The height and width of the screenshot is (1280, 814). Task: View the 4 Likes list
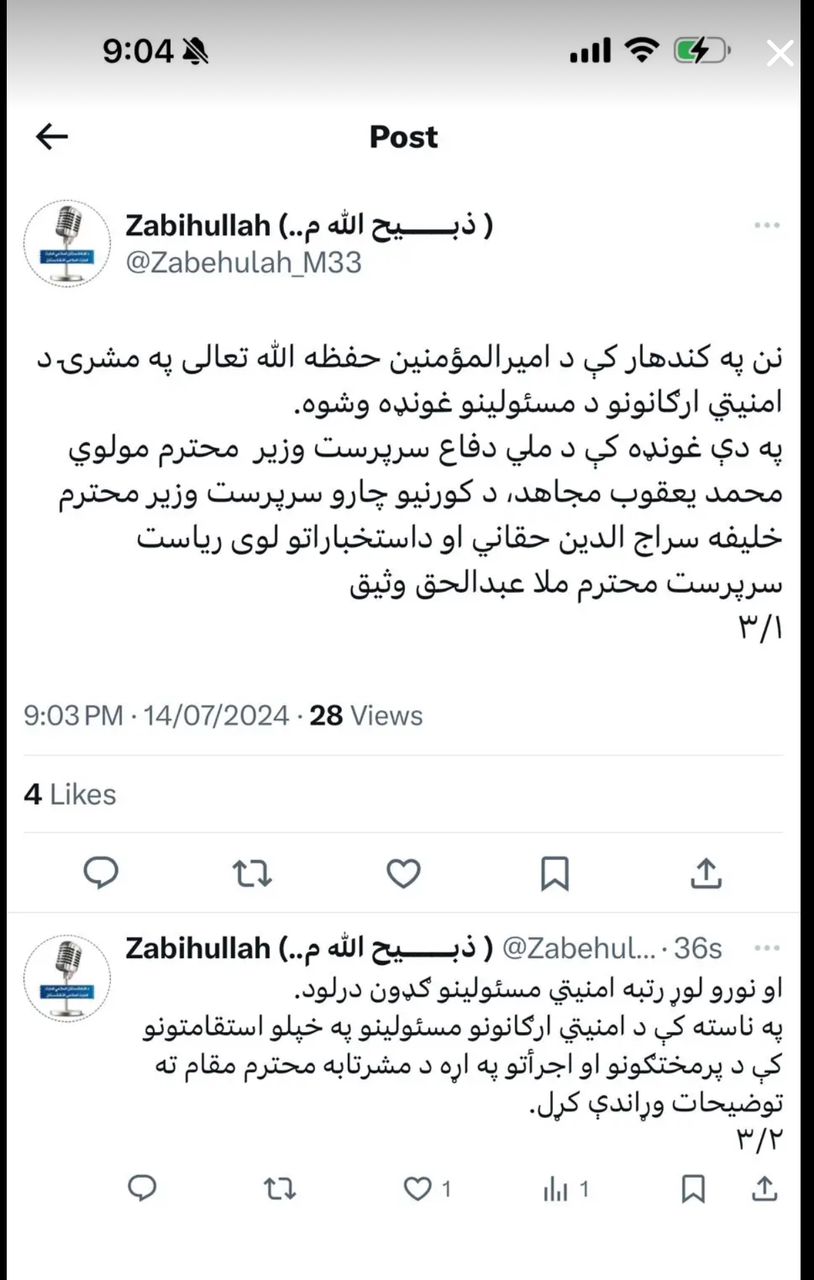(70, 795)
